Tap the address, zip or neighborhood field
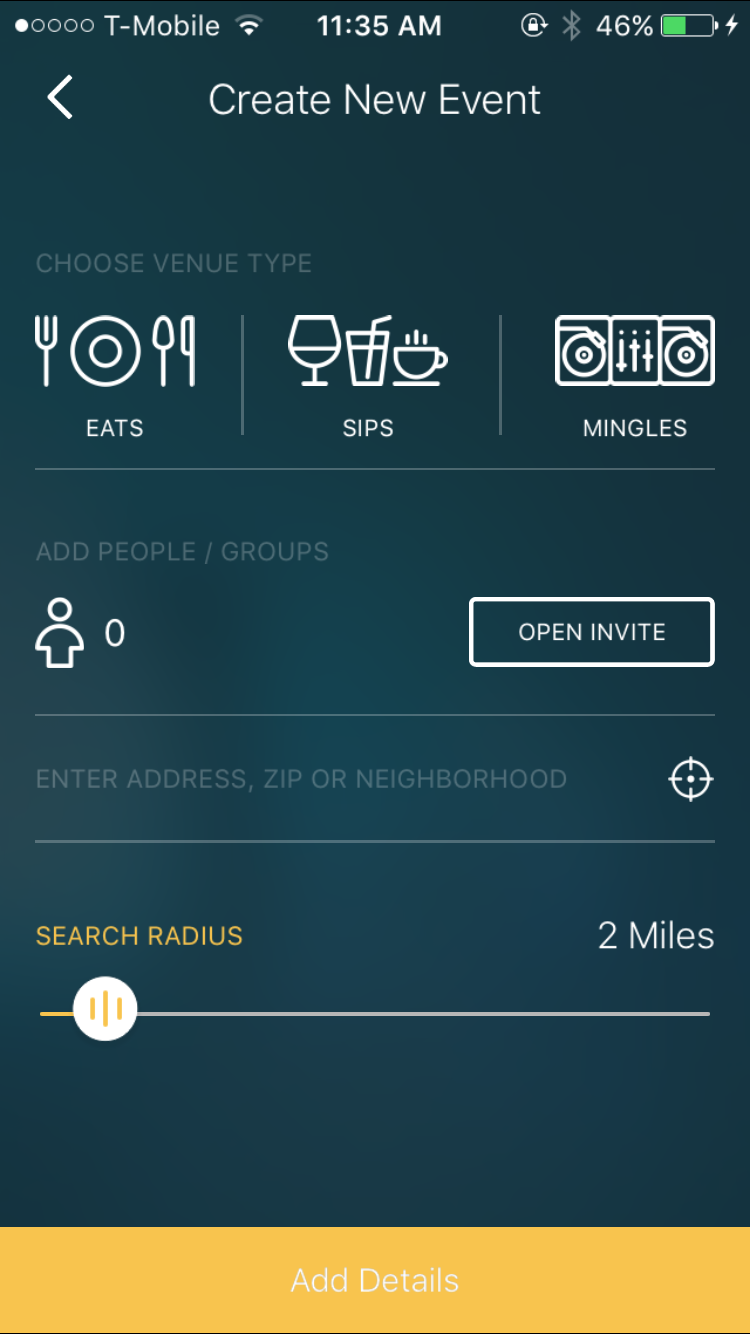Screen dimensions: 750x1334 point(300,778)
